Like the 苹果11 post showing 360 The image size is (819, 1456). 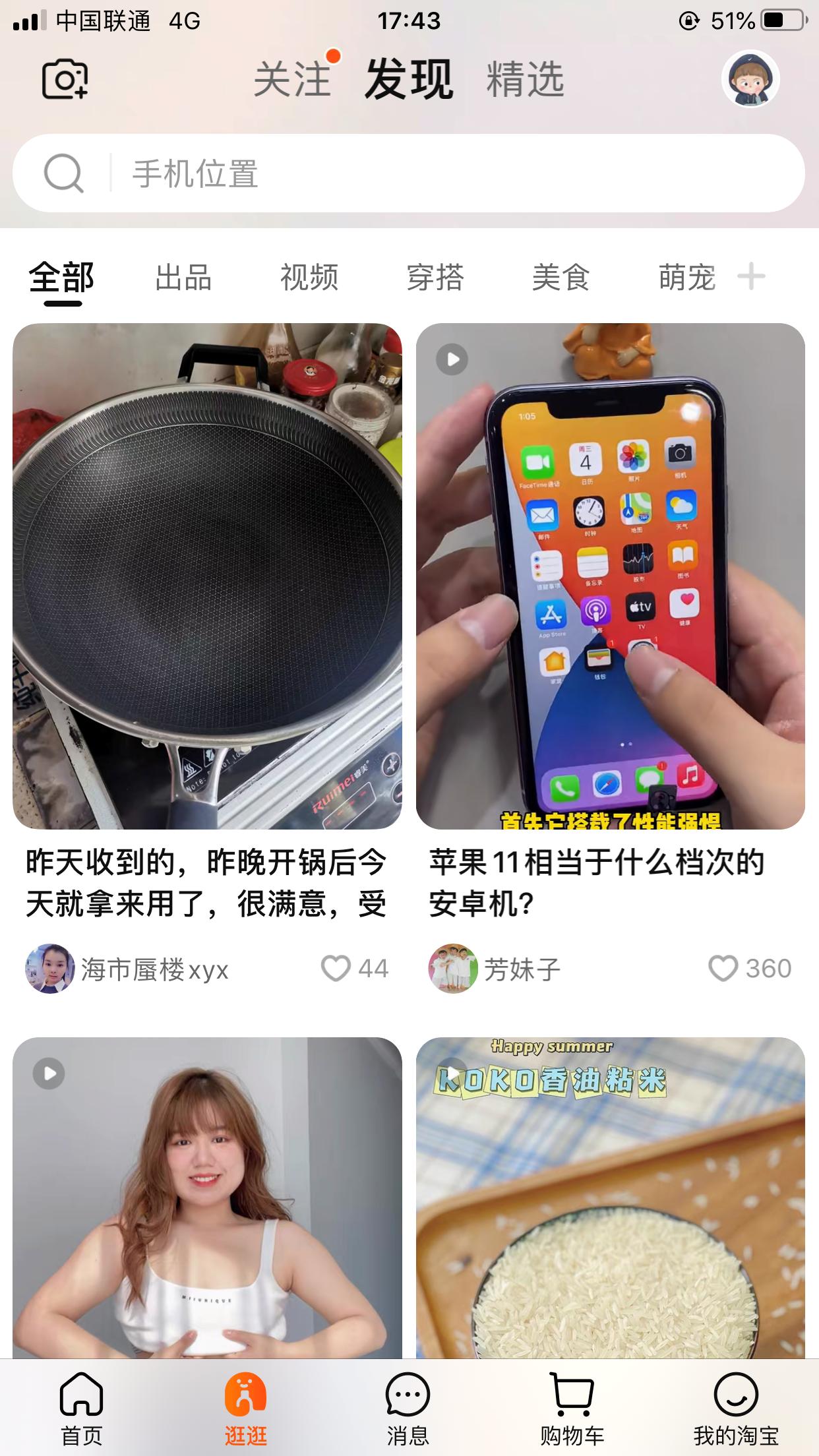724,969
